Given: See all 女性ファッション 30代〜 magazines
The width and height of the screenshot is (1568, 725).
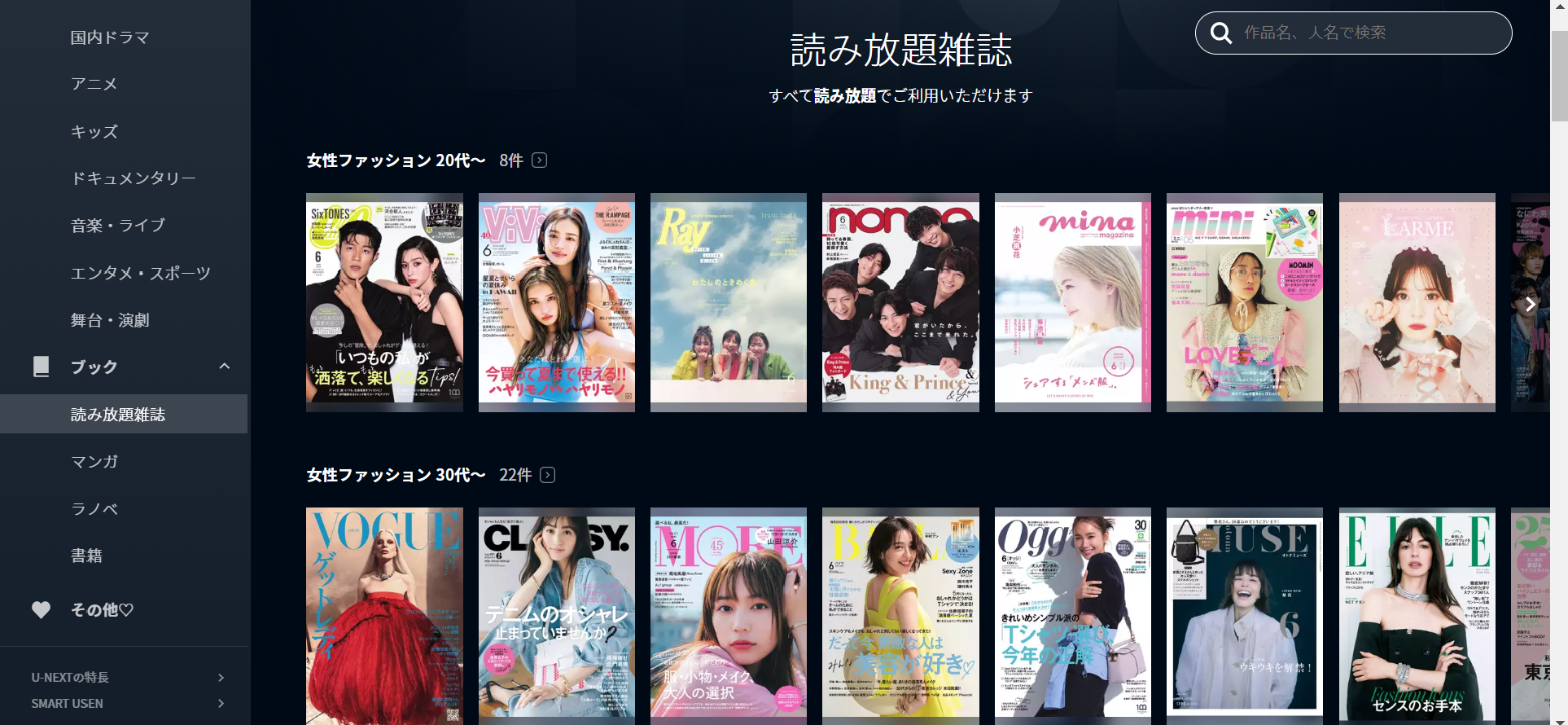Looking at the screenshot, I should click(x=548, y=475).
